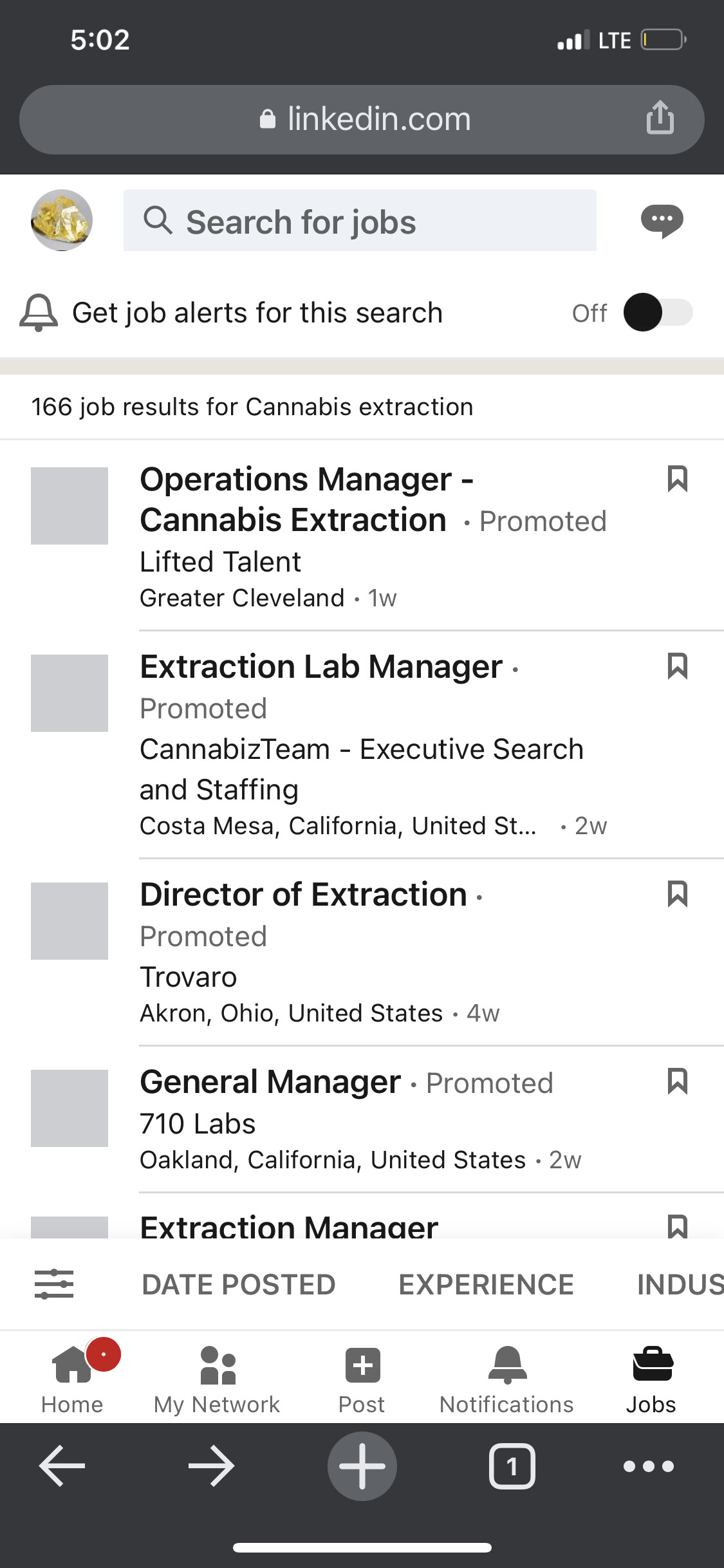Bookmark the Director of Extraction job
The image size is (724, 1568).
[678, 894]
